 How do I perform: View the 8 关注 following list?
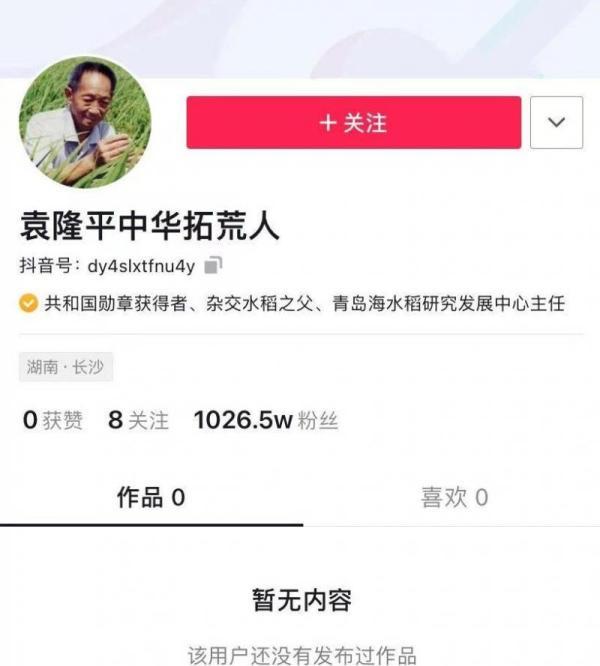pyautogui.click(x=138, y=420)
